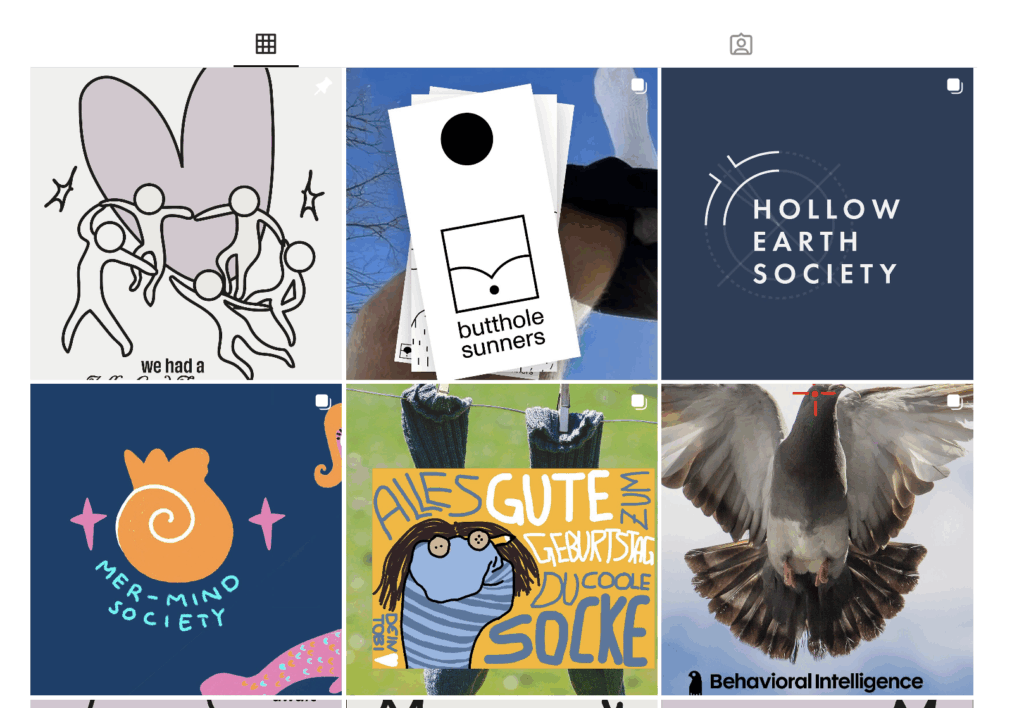Screen dimensions: 1024x708
Task: Open the Behavioral Intelligence pigeon post
Action: (x=817, y=540)
